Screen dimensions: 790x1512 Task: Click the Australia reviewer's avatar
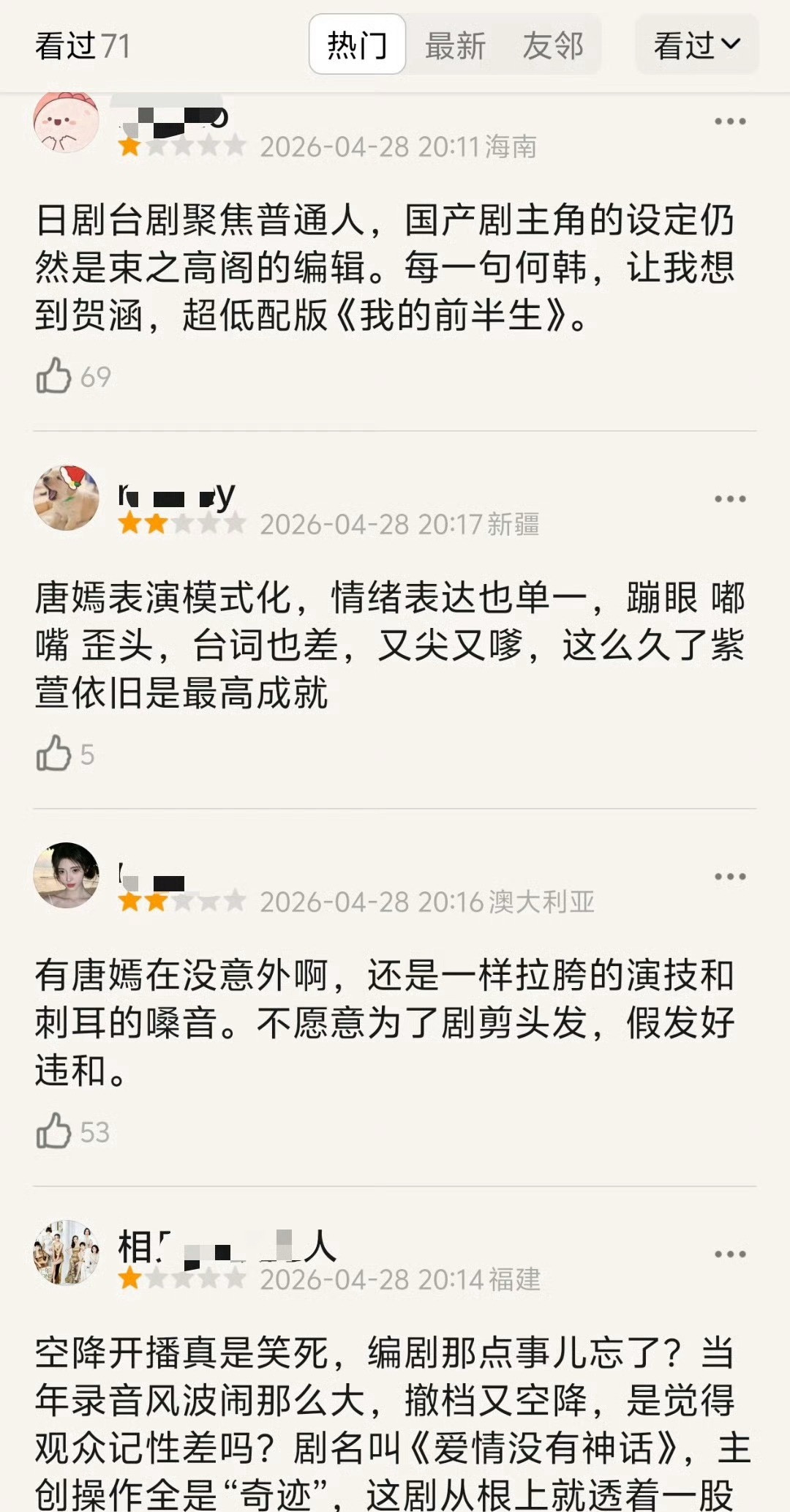[66, 875]
